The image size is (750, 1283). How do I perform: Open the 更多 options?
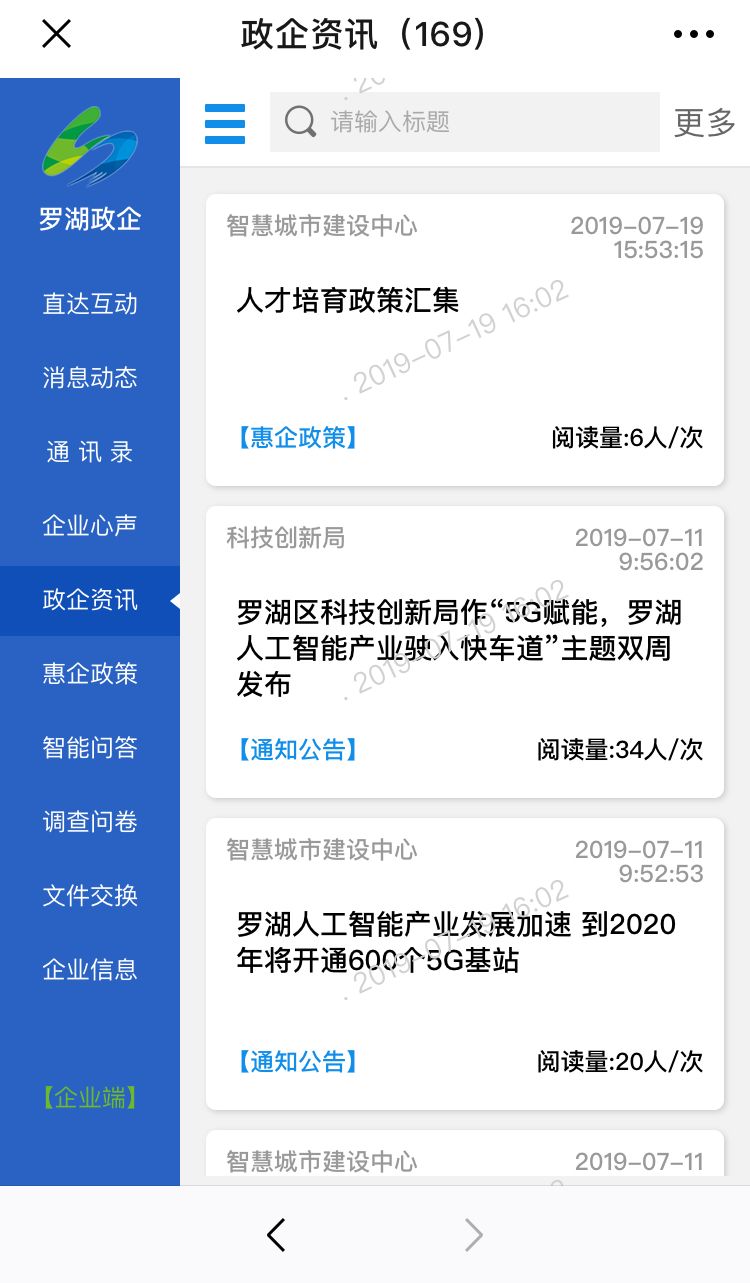pos(705,122)
